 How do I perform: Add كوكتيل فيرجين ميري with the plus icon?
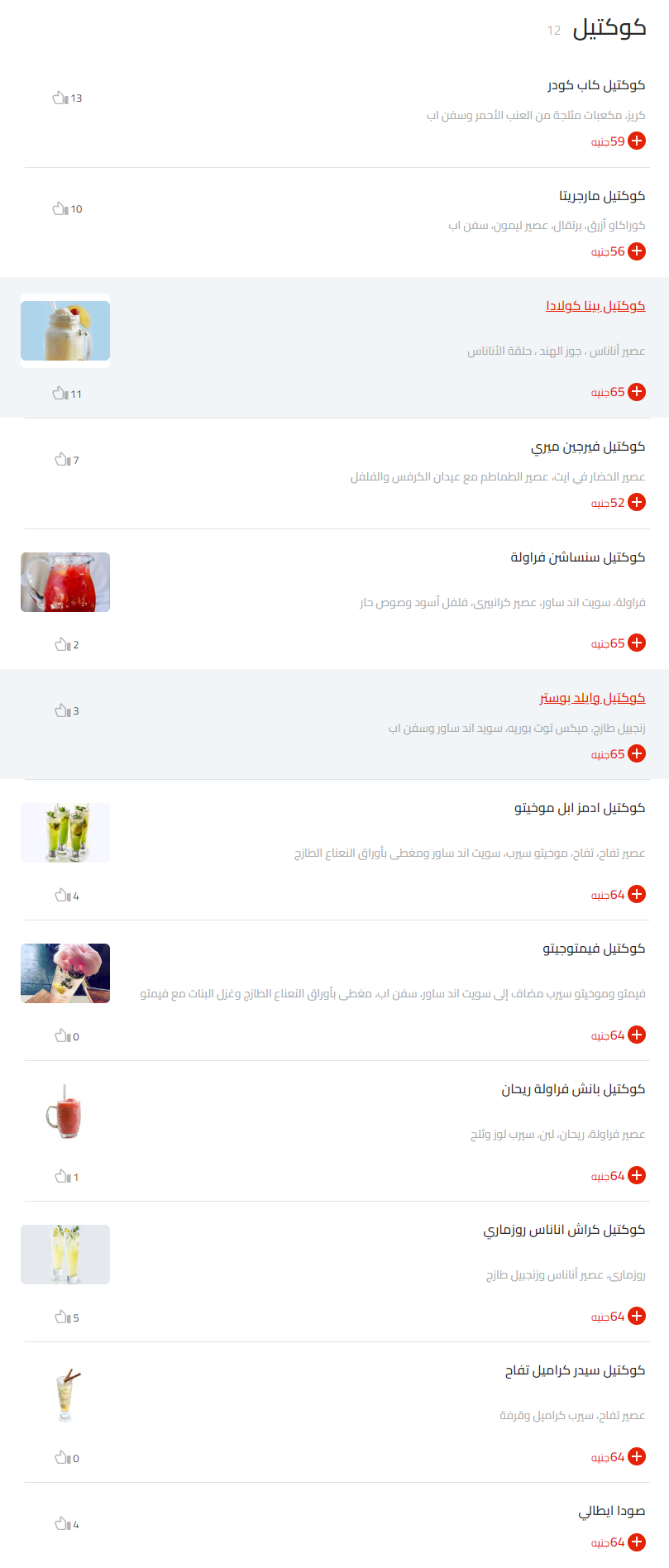[637, 502]
